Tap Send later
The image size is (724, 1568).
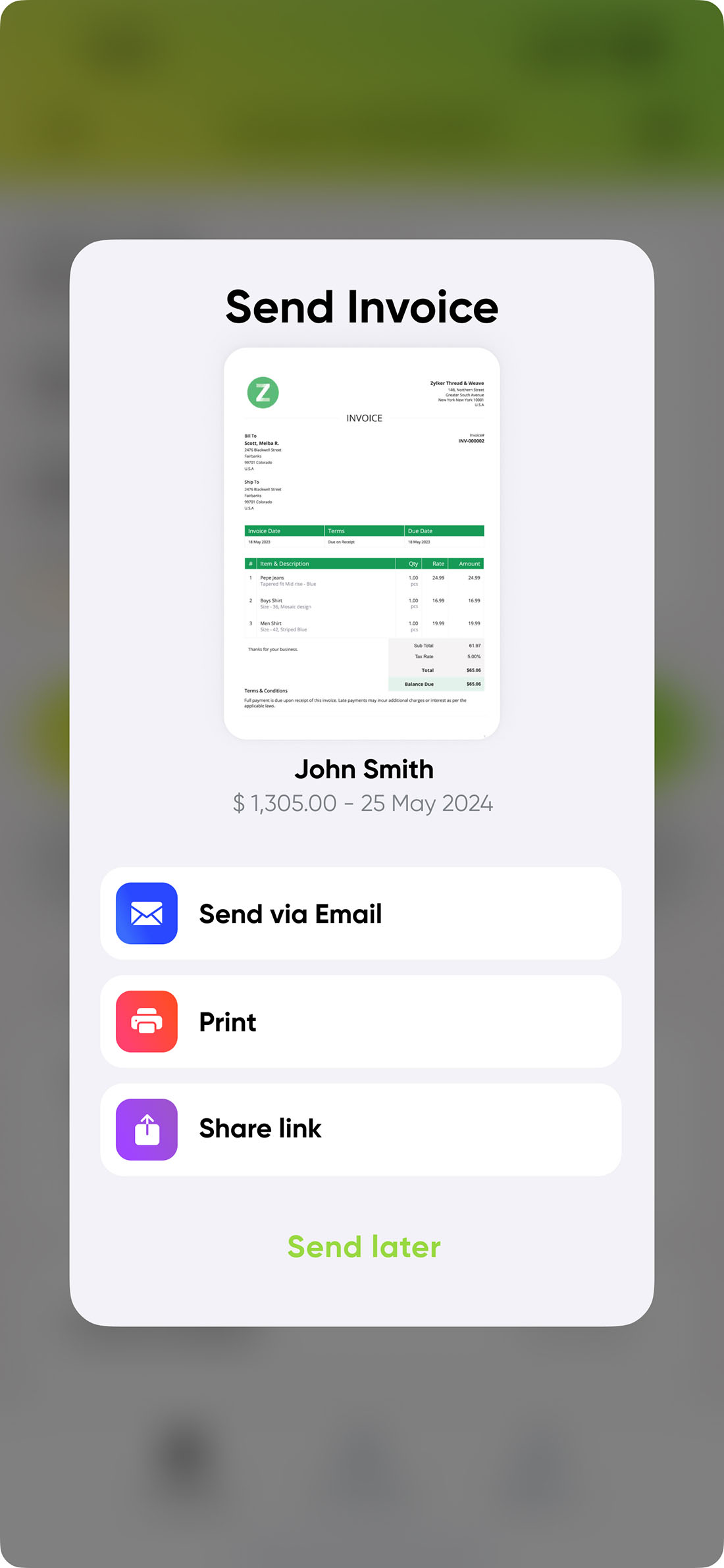pyautogui.click(x=363, y=1247)
